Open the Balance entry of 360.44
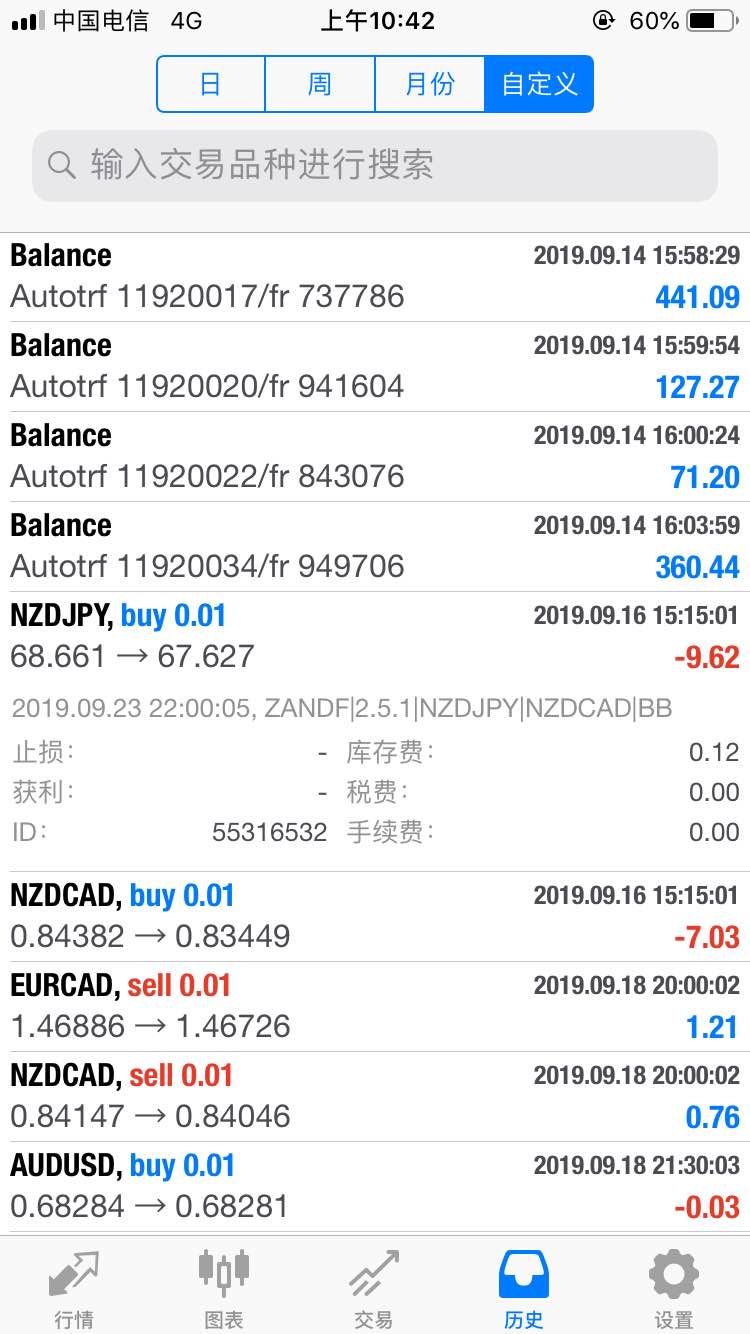750x1334 pixels. point(375,547)
